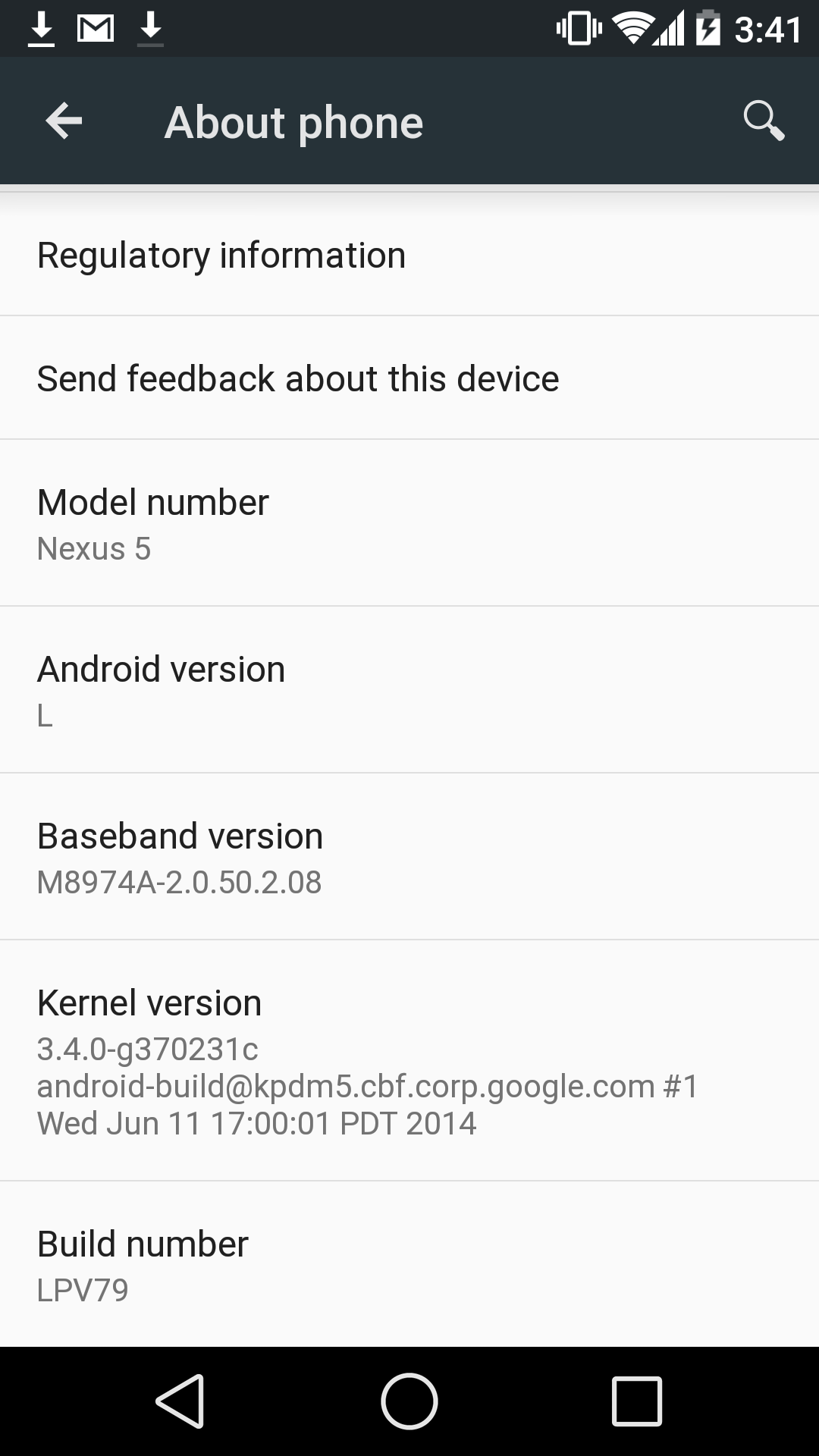Open recent apps from the navigation bar
This screenshot has width=819, height=1456.
click(637, 1401)
